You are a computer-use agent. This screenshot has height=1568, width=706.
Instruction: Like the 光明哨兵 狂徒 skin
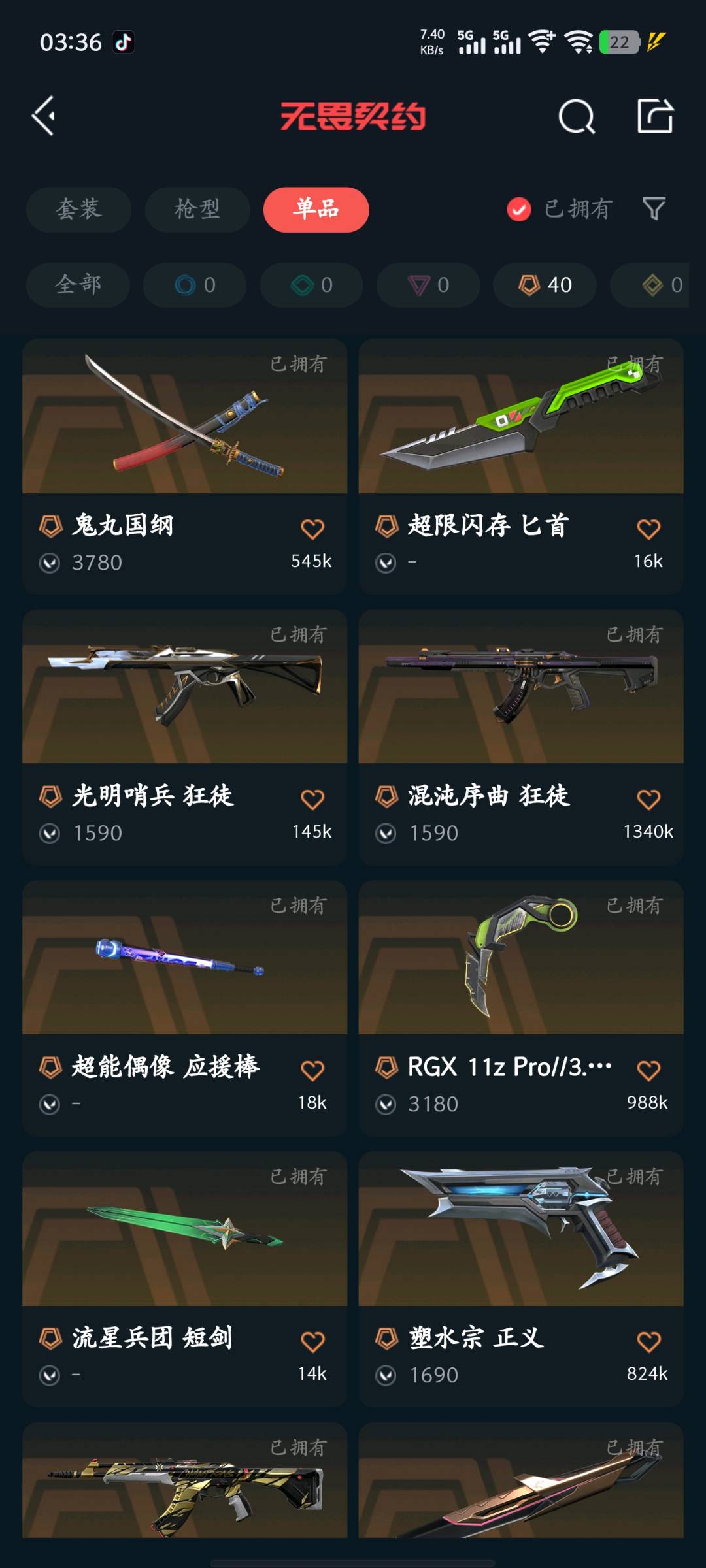pos(312,799)
